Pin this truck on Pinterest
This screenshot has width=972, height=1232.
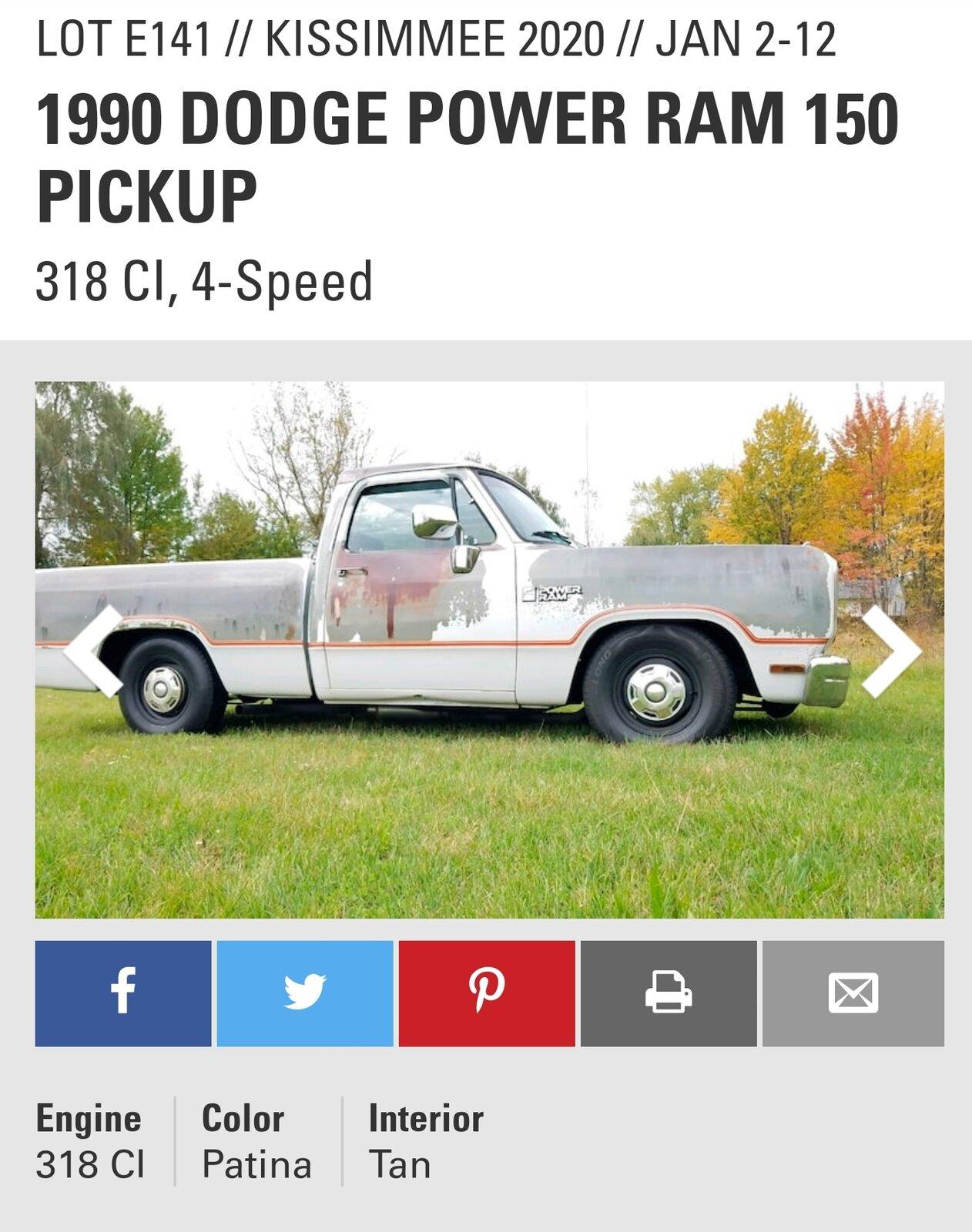click(x=487, y=993)
